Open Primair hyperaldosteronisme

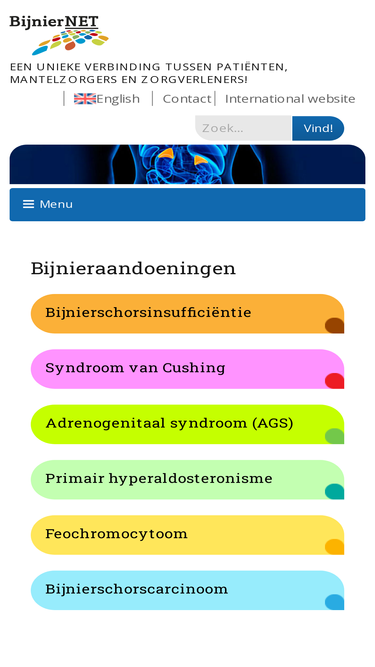(188, 479)
